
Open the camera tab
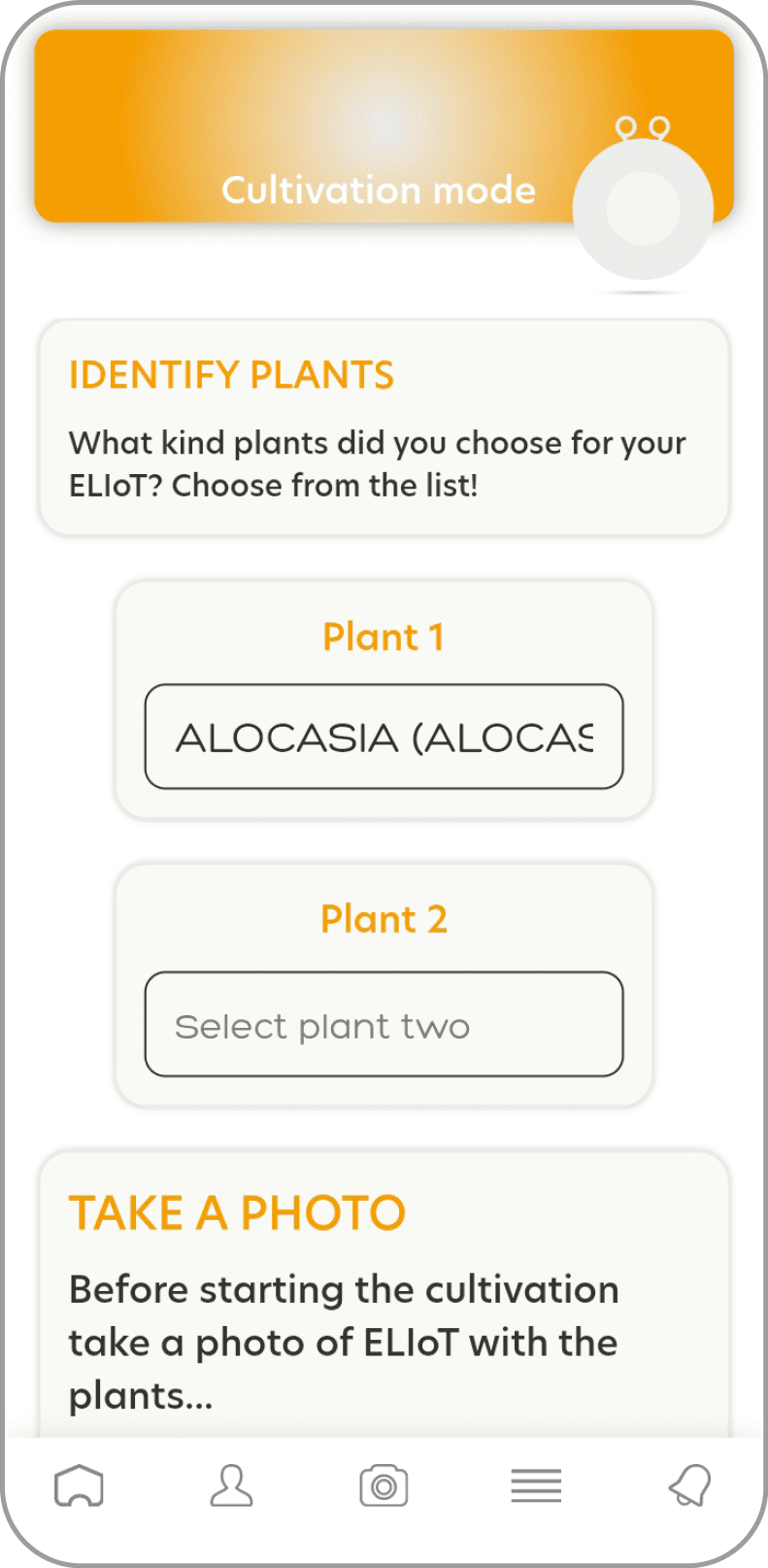(384, 1485)
